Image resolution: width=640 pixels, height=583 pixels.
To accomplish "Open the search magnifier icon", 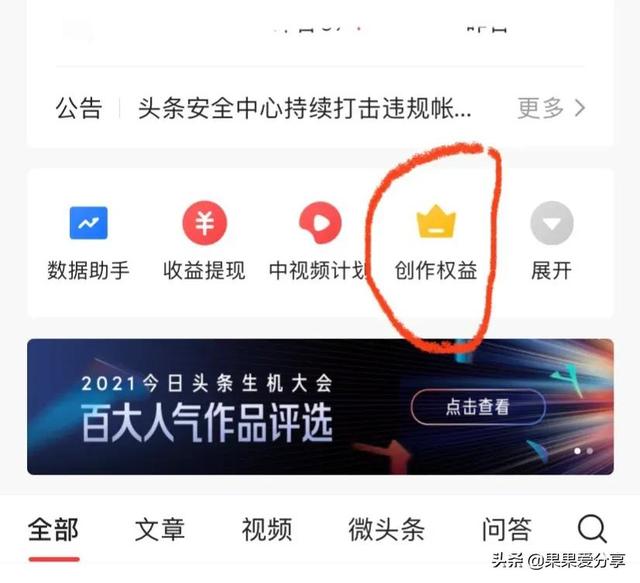I will [x=592, y=528].
